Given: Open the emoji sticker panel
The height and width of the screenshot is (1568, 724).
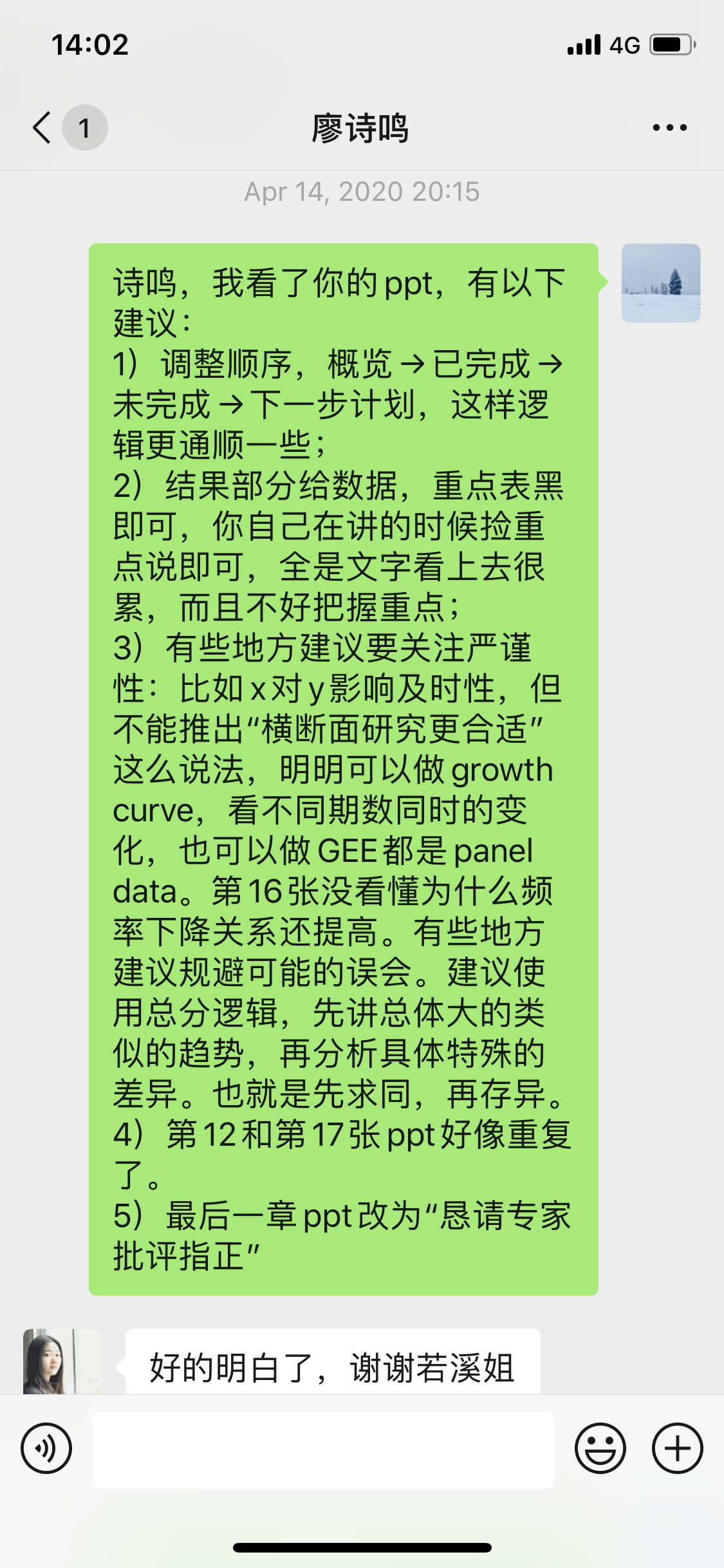Looking at the screenshot, I should (x=600, y=1449).
